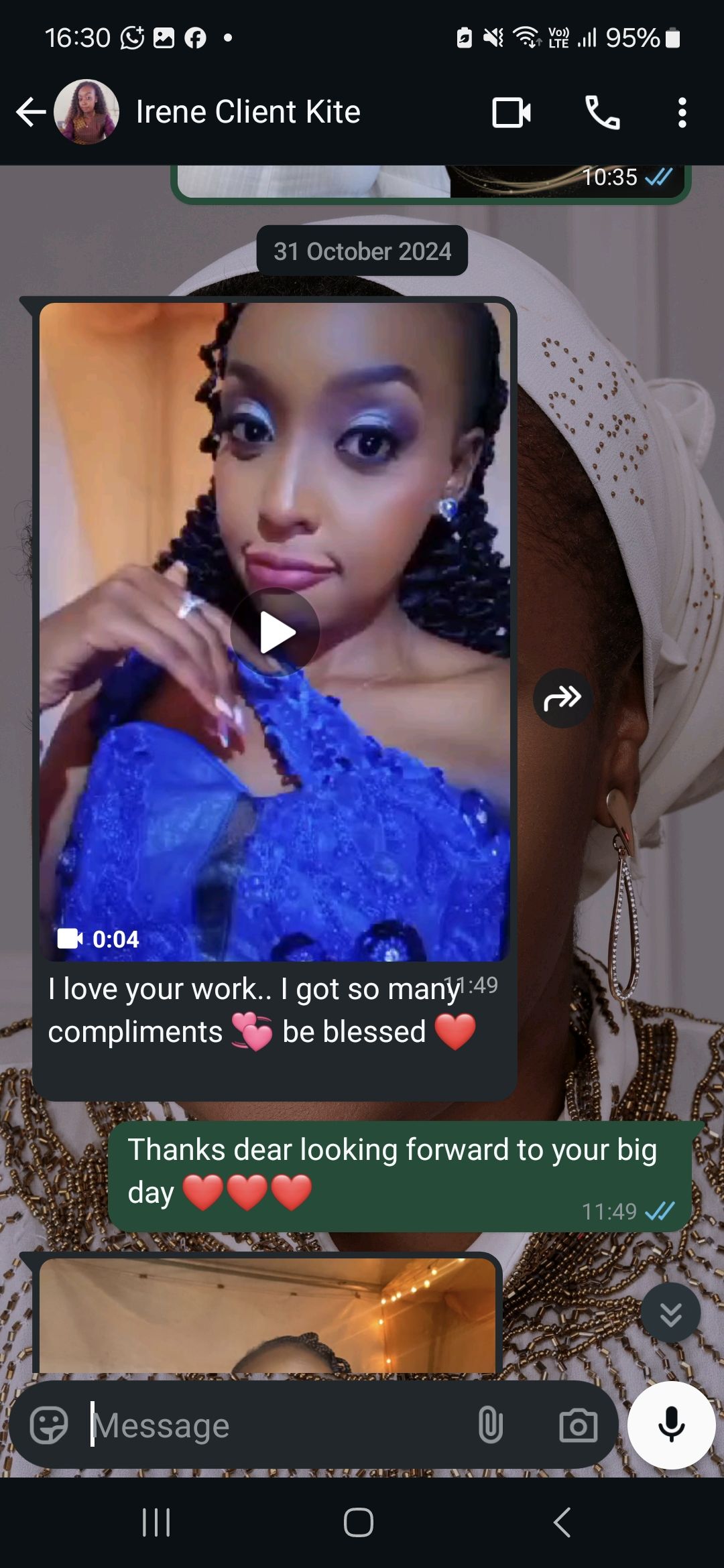The image size is (724, 1568).
Task: Go back from Irene Client Kite chat
Action: click(31, 112)
